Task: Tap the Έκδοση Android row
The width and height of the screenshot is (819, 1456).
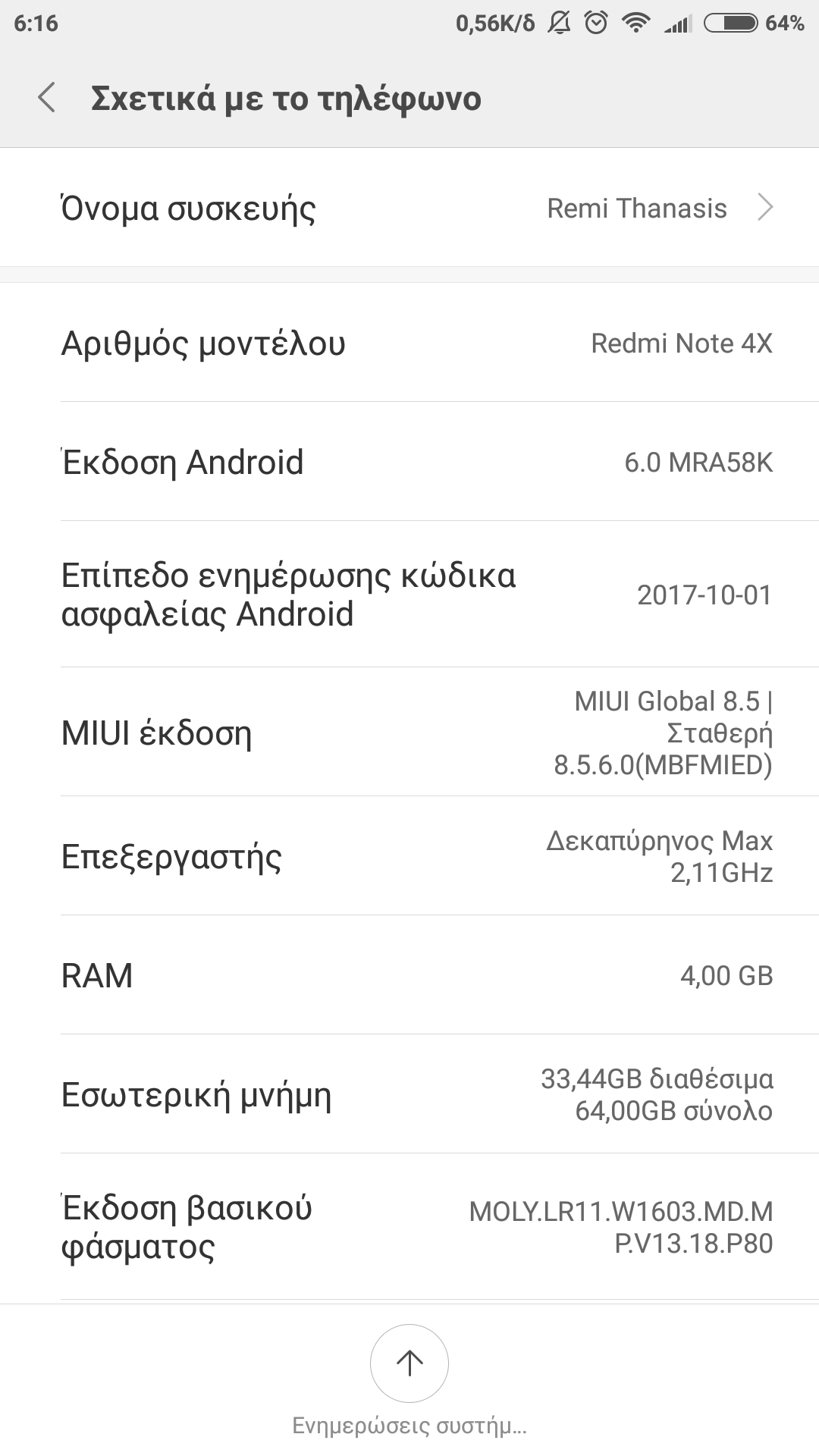Action: point(409,462)
